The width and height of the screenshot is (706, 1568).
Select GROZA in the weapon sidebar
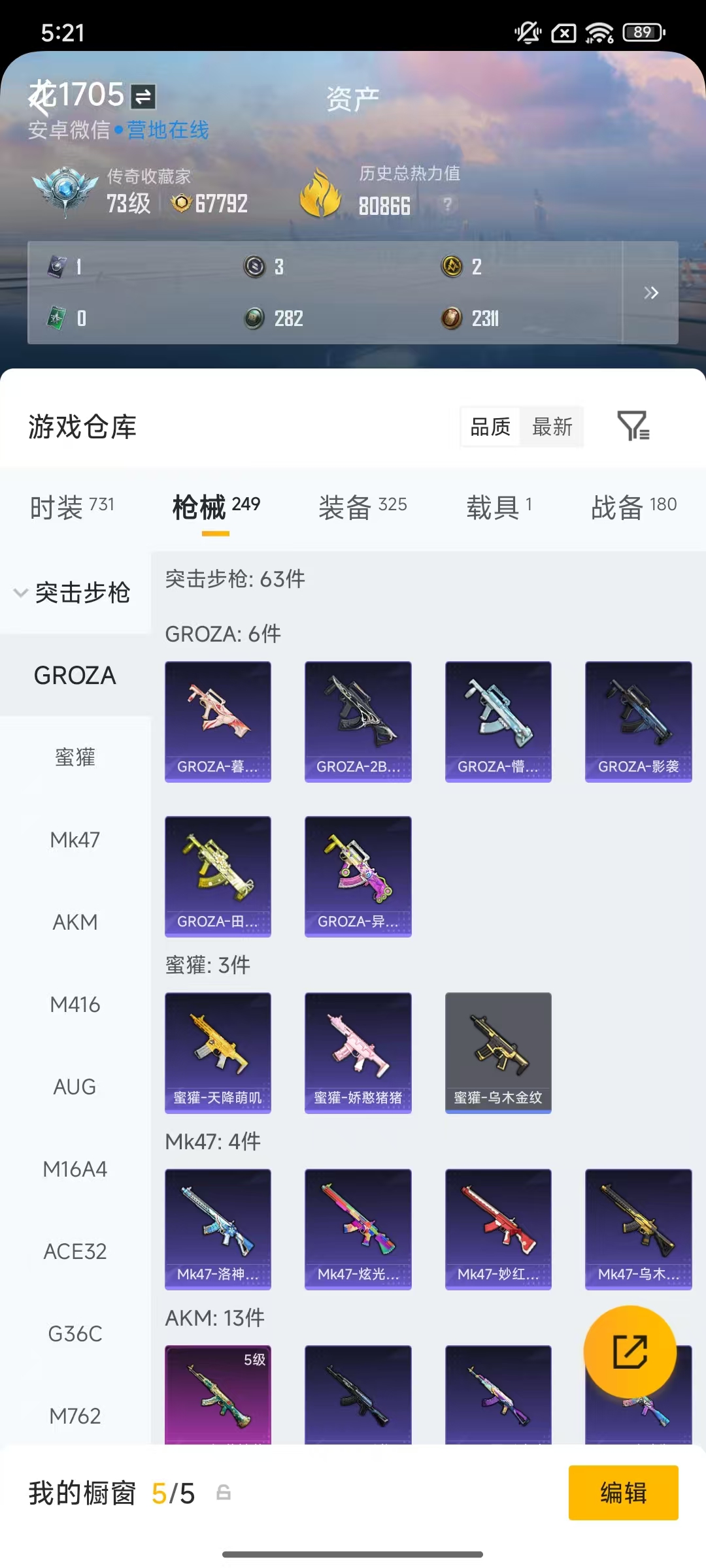tap(74, 676)
